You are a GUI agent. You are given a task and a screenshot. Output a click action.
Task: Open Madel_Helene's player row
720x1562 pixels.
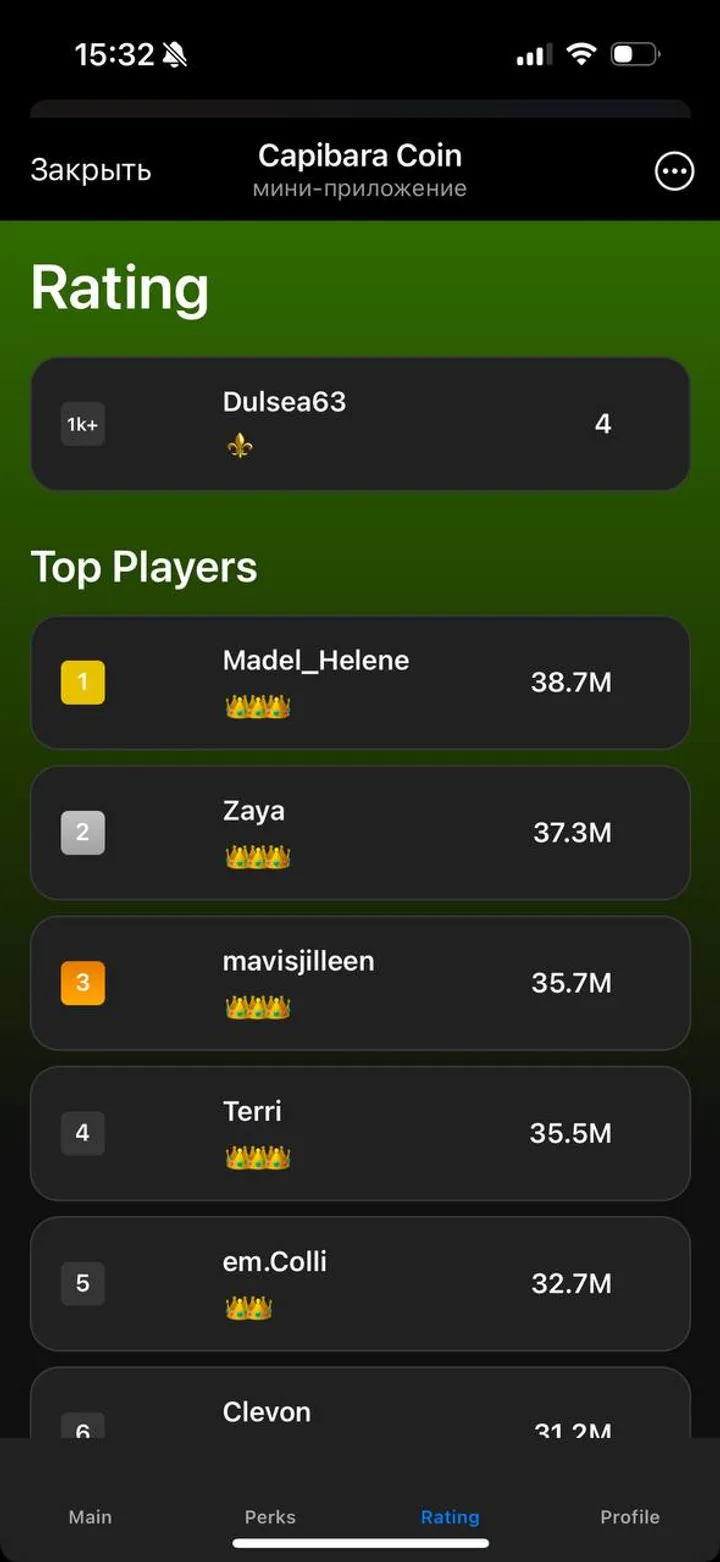click(360, 683)
